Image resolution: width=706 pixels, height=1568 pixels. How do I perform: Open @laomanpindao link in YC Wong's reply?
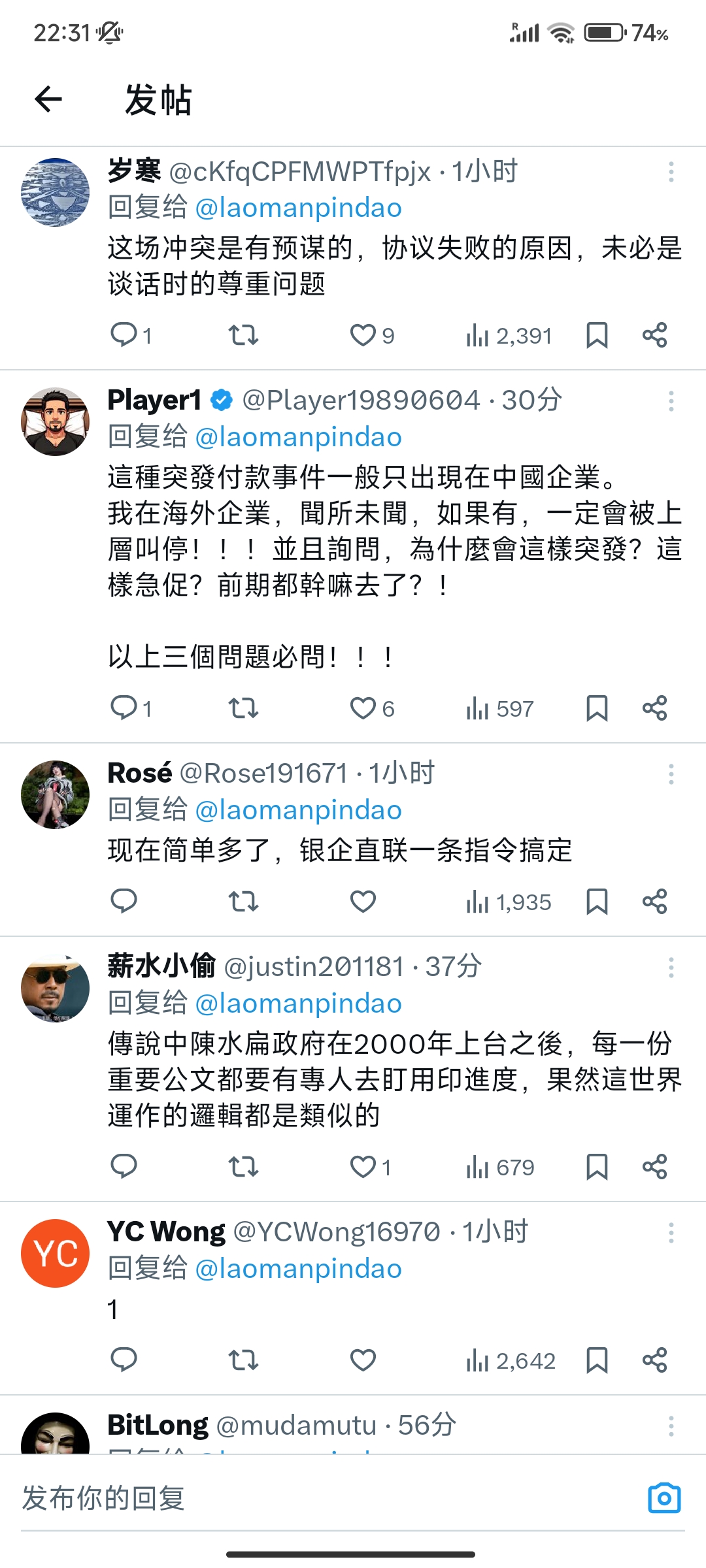click(x=299, y=1269)
